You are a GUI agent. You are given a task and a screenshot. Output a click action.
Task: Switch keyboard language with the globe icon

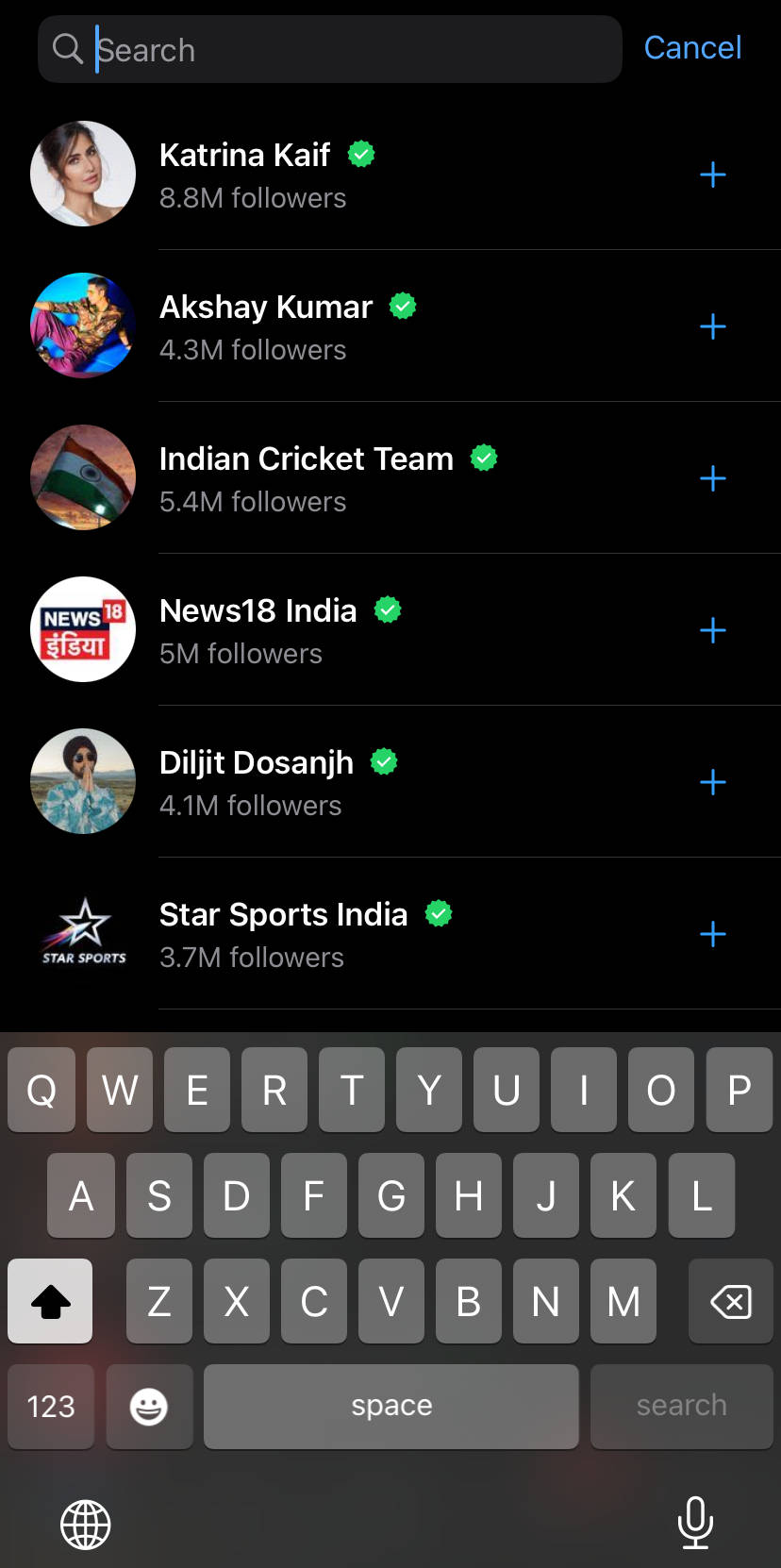tap(86, 1525)
